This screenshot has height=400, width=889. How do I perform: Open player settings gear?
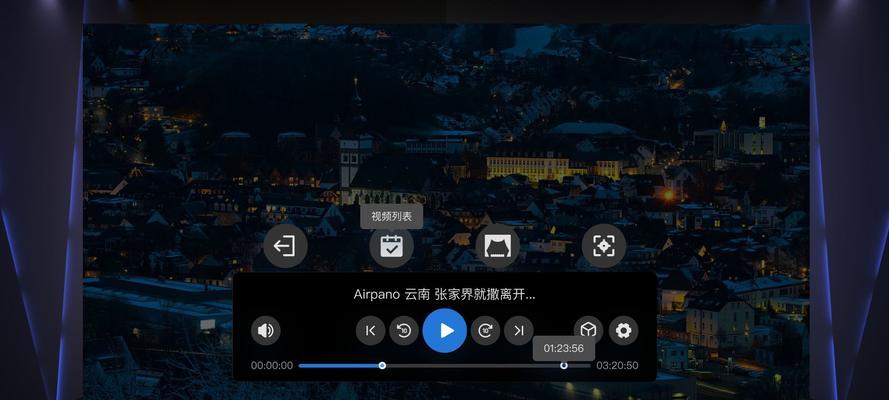pyautogui.click(x=623, y=330)
